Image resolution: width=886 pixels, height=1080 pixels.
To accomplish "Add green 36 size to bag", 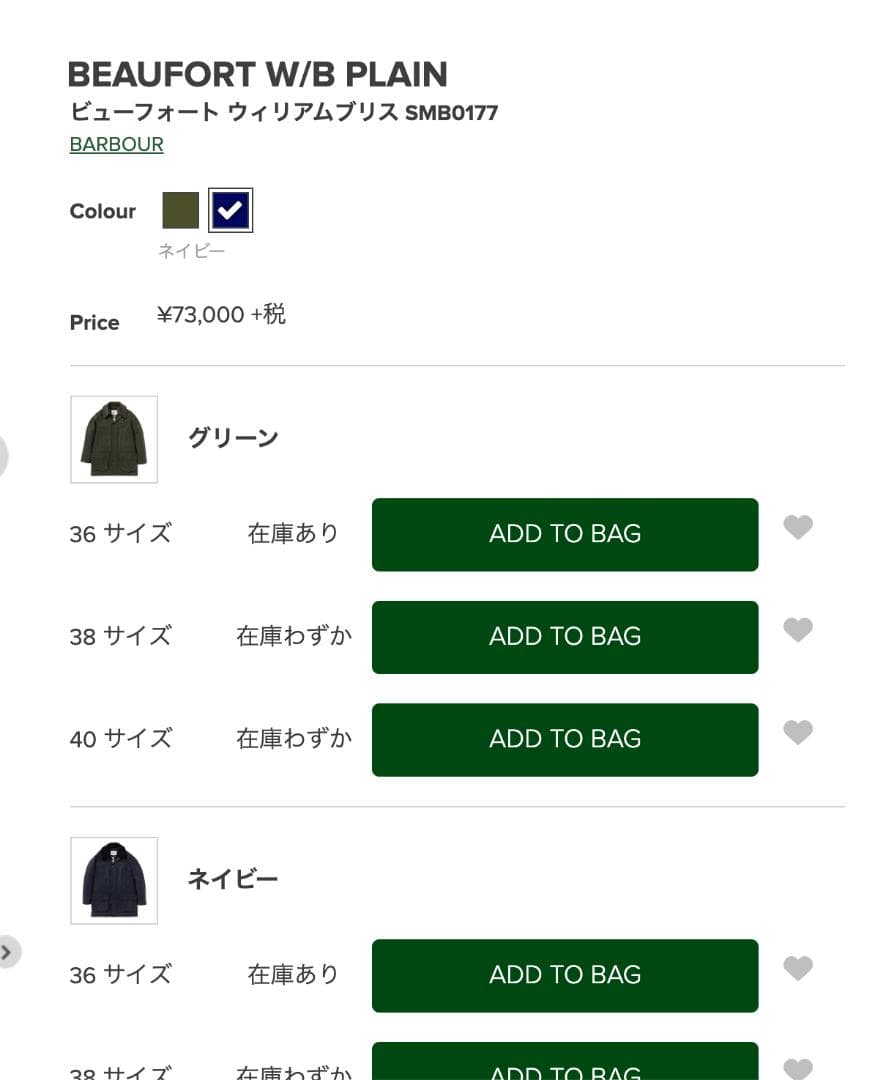I will coord(564,534).
